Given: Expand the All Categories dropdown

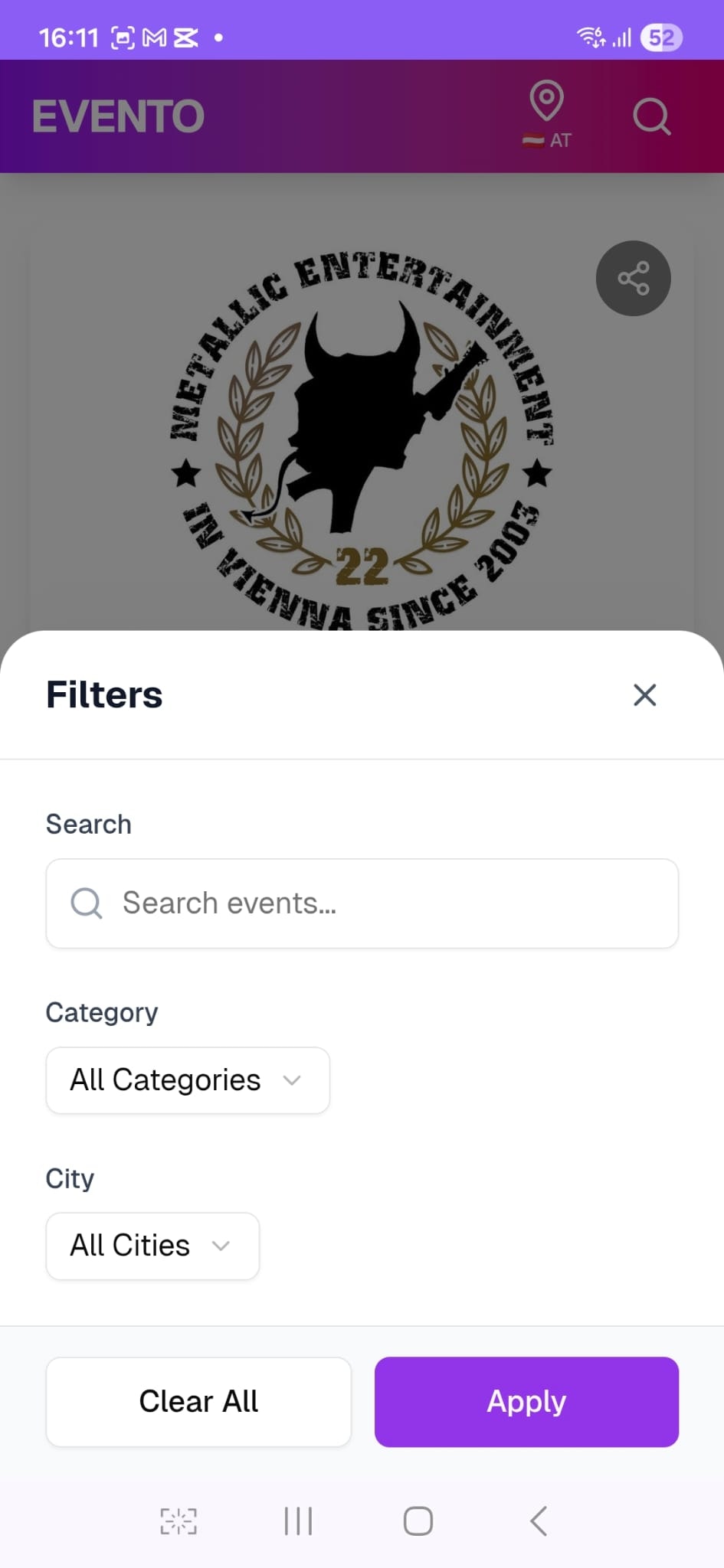Looking at the screenshot, I should (187, 1080).
